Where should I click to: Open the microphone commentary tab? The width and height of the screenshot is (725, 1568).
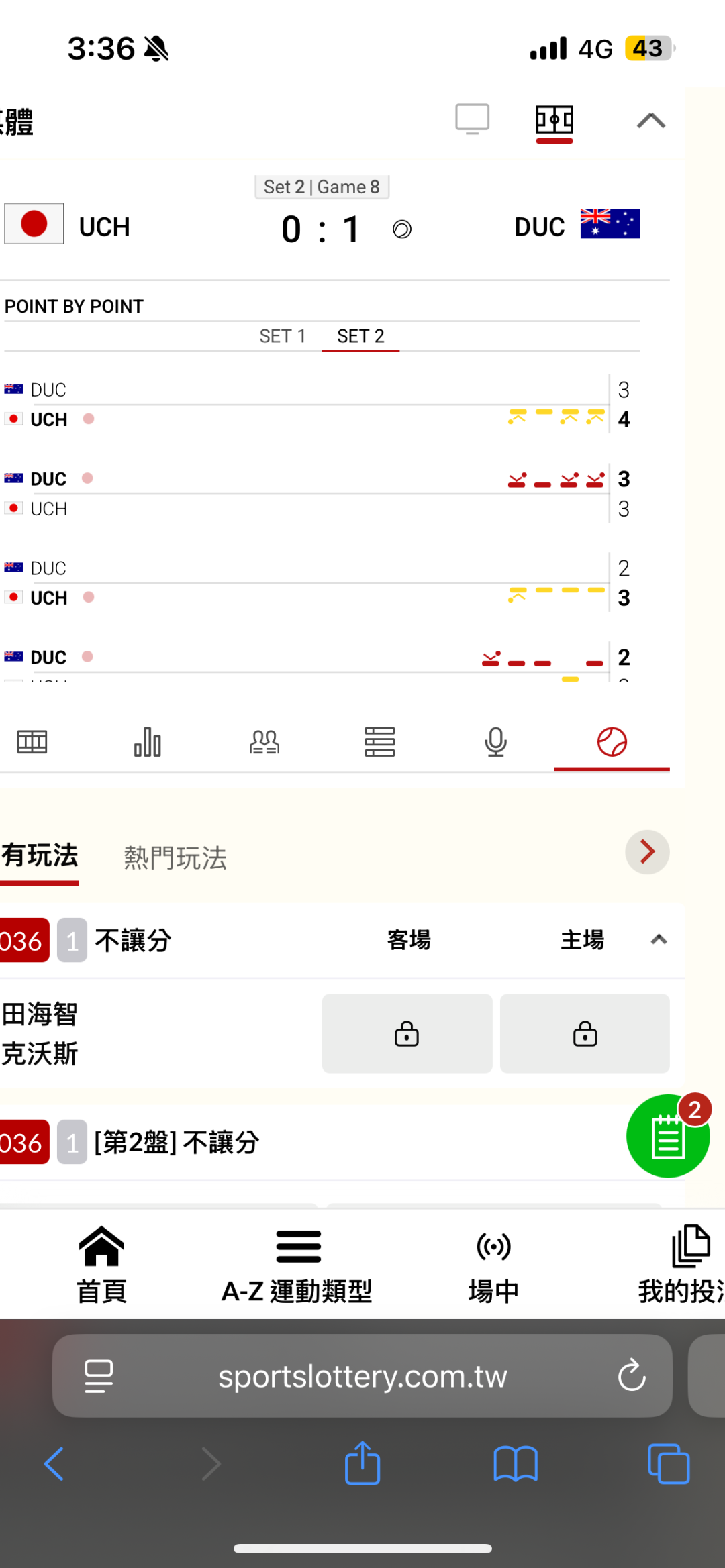pyautogui.click(x=495, y=742)
